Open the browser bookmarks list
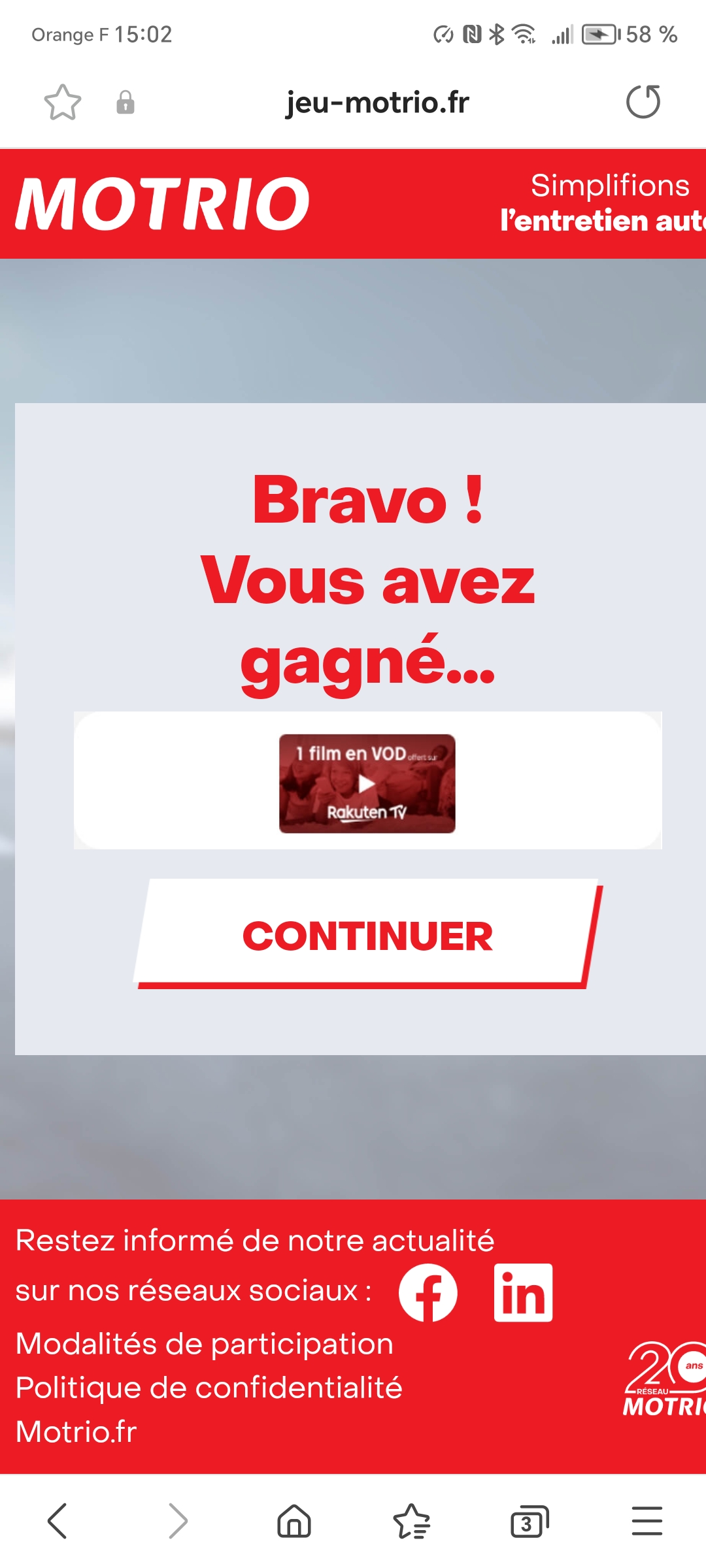The height and width of the screenshot is (1568, 706). 412,1521
